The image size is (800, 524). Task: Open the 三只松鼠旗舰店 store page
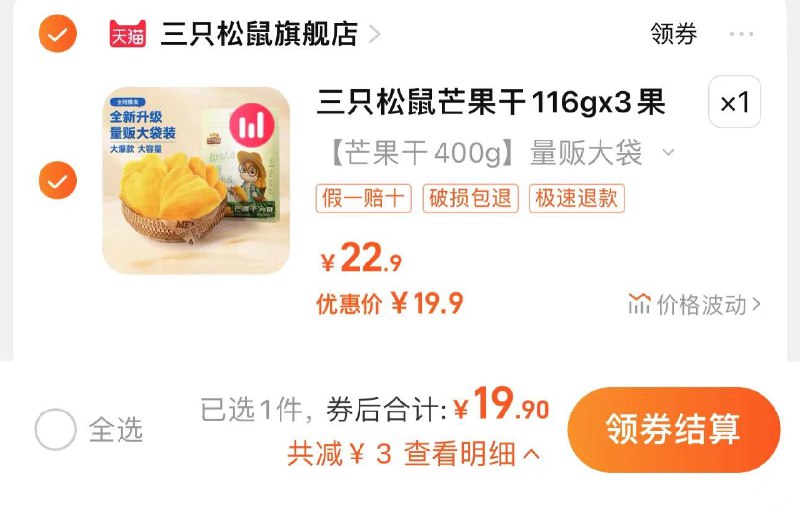[259, 34]
